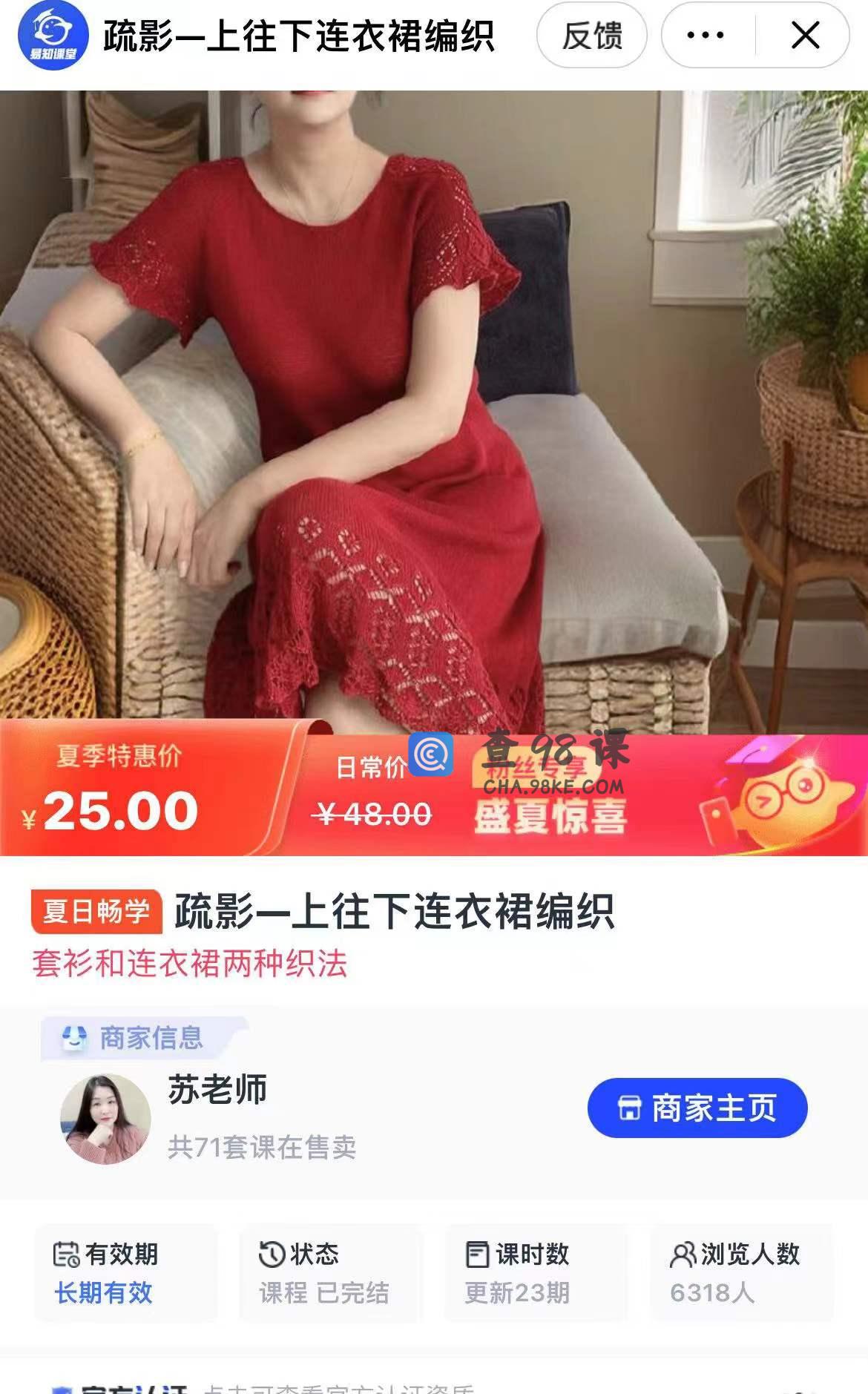
Task: Tap the 反馈 feedback button
Action: point(591,35)
